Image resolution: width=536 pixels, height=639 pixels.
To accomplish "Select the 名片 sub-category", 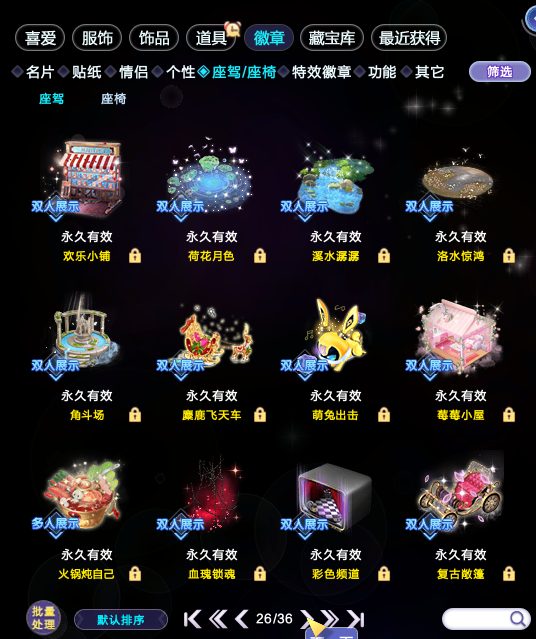I will tap(40, 72).
